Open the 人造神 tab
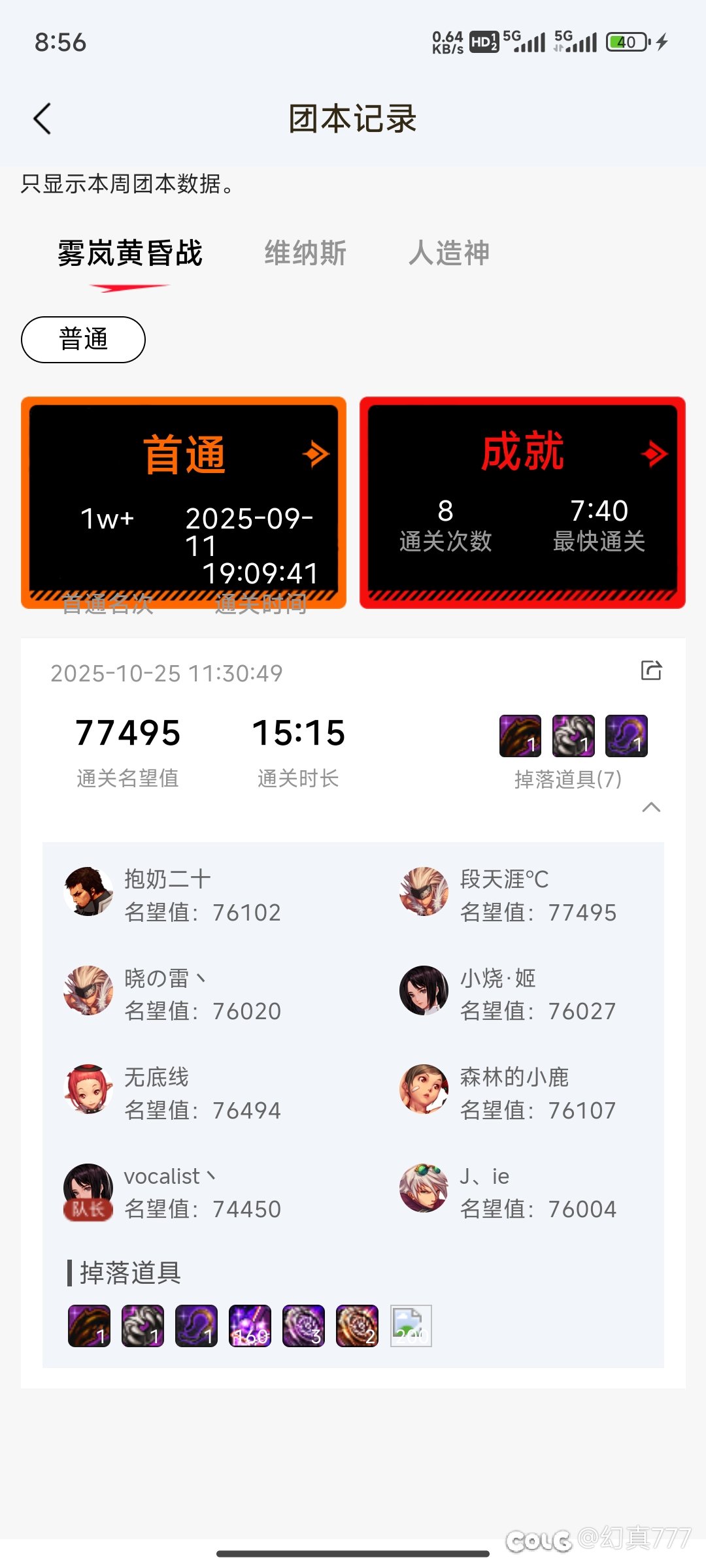 point(450,253)
